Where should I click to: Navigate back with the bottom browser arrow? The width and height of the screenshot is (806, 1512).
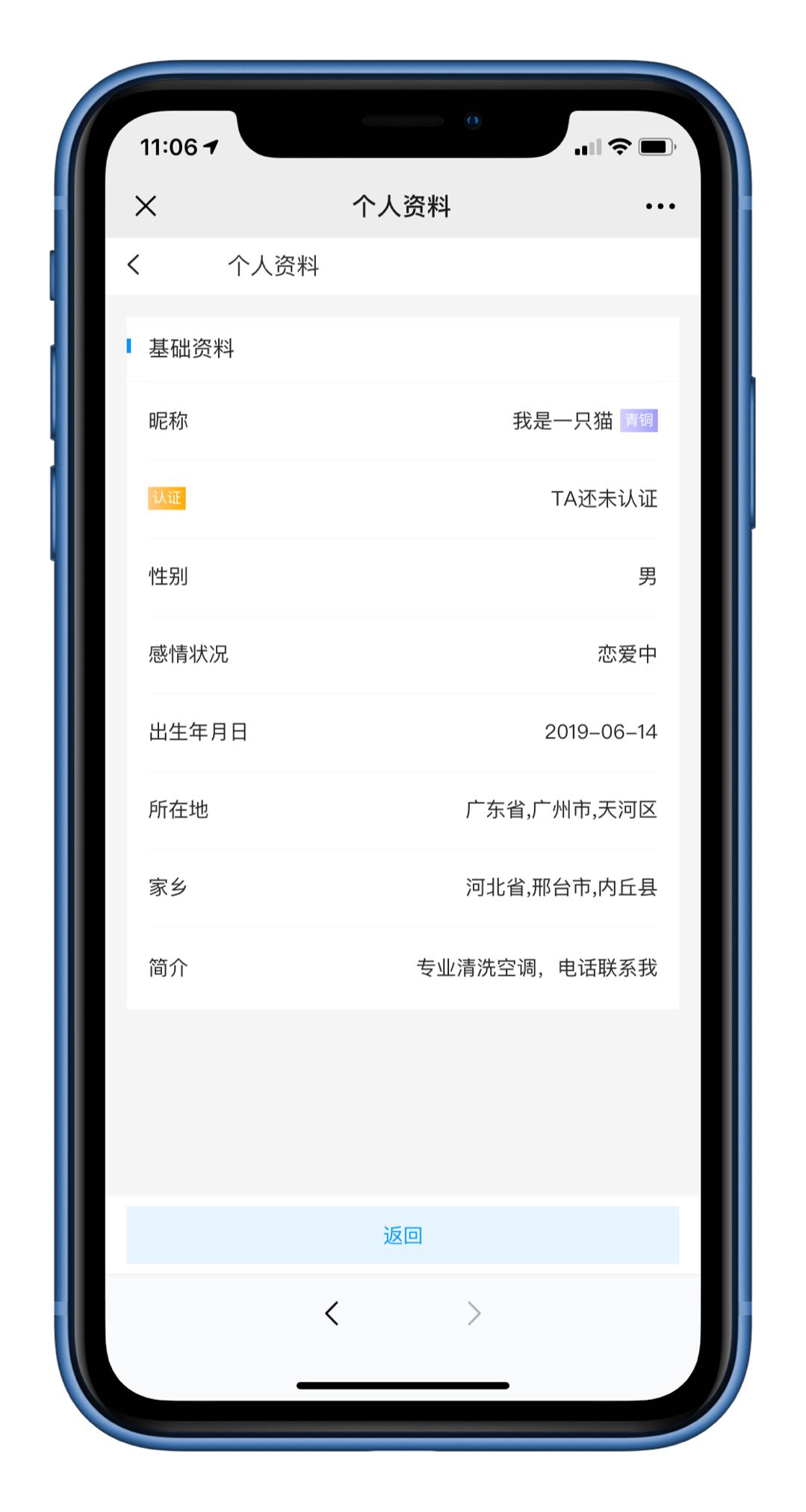click(332, 1313)
